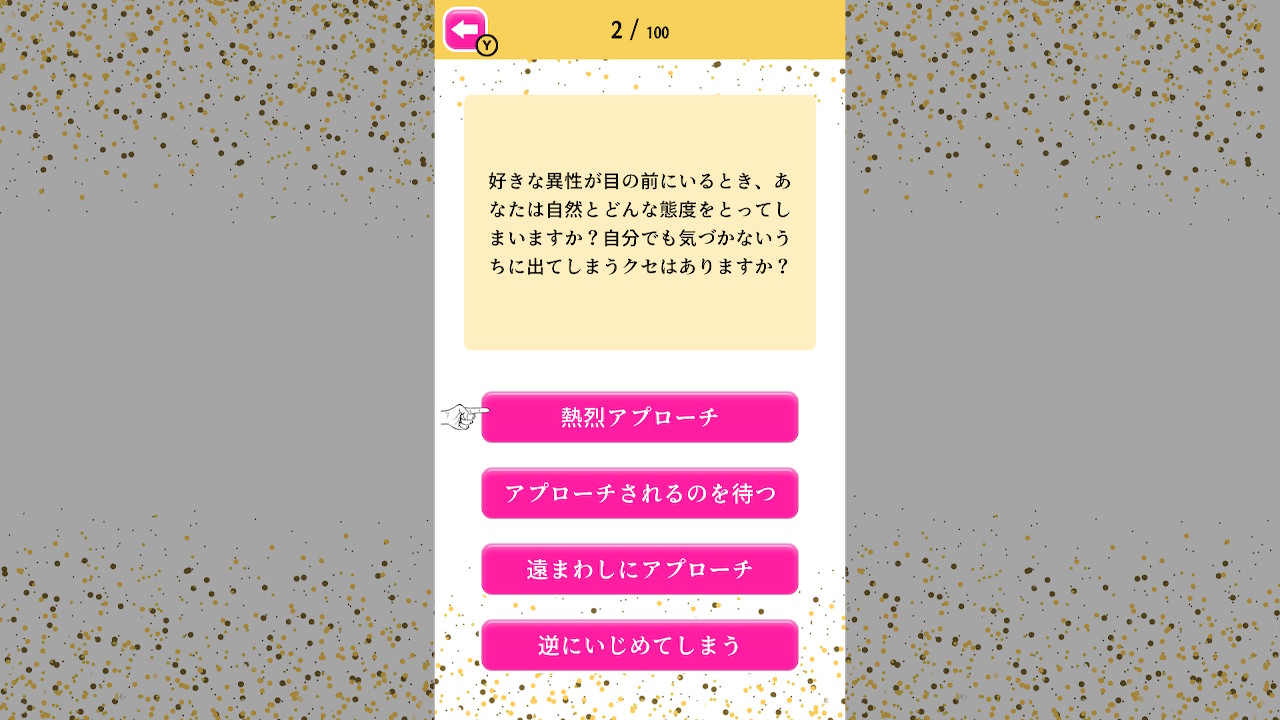Go back with the pink arrow button
Screen dimensions: 1280x720
465,30
